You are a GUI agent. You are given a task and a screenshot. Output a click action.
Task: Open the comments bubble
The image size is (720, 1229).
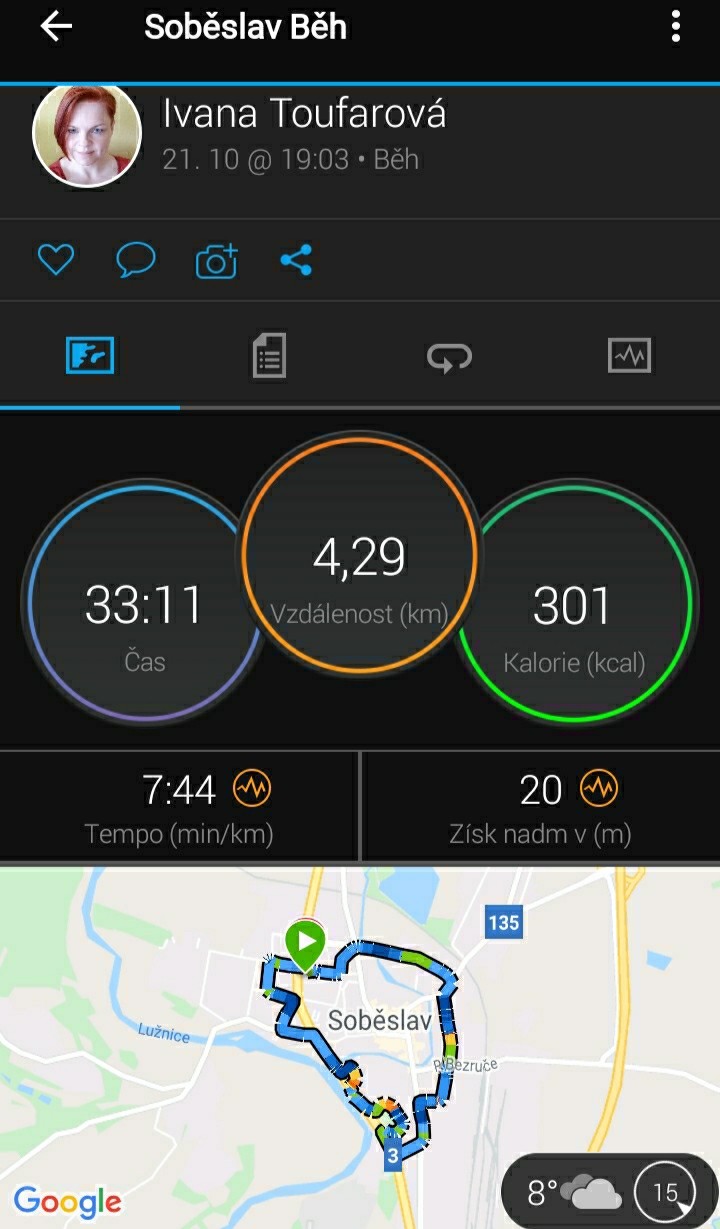(x=136, y=261)
